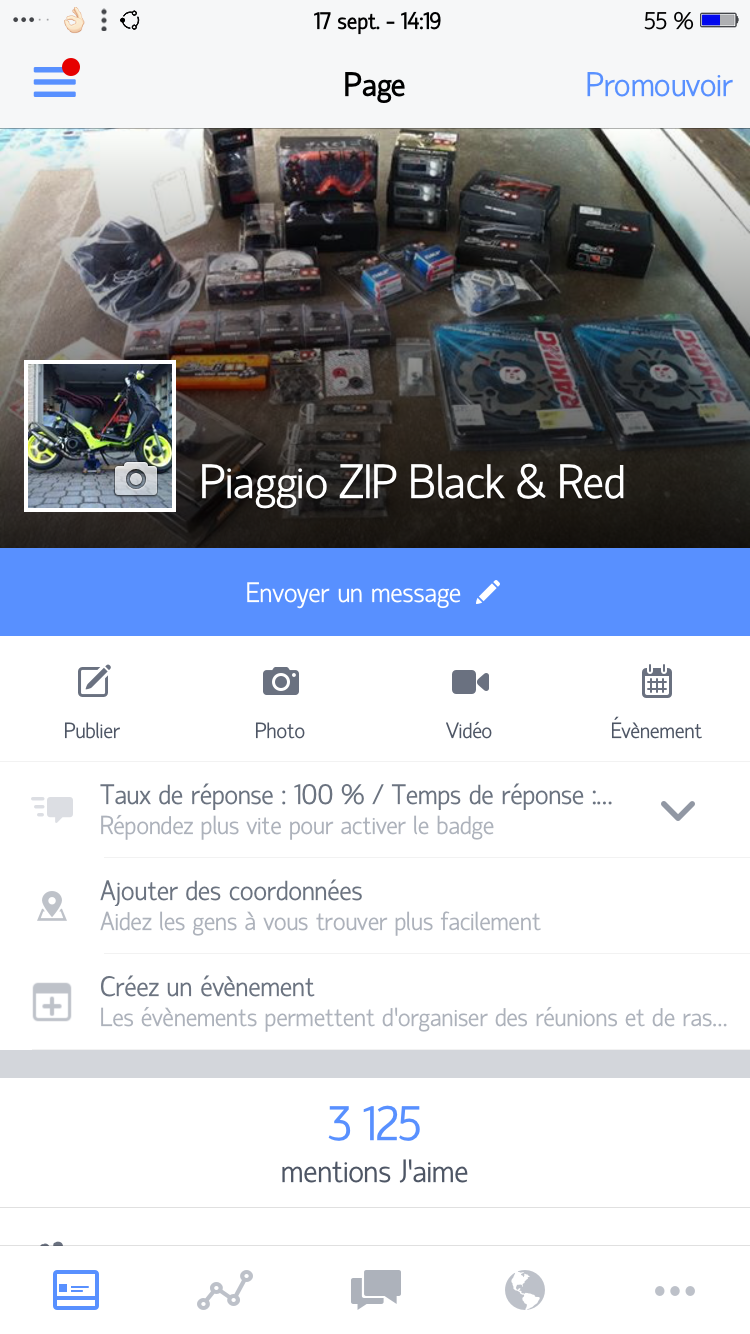Screen dimensions: 750x1334
Task: Open the messages tab
Action: [x=375, y=1290]
